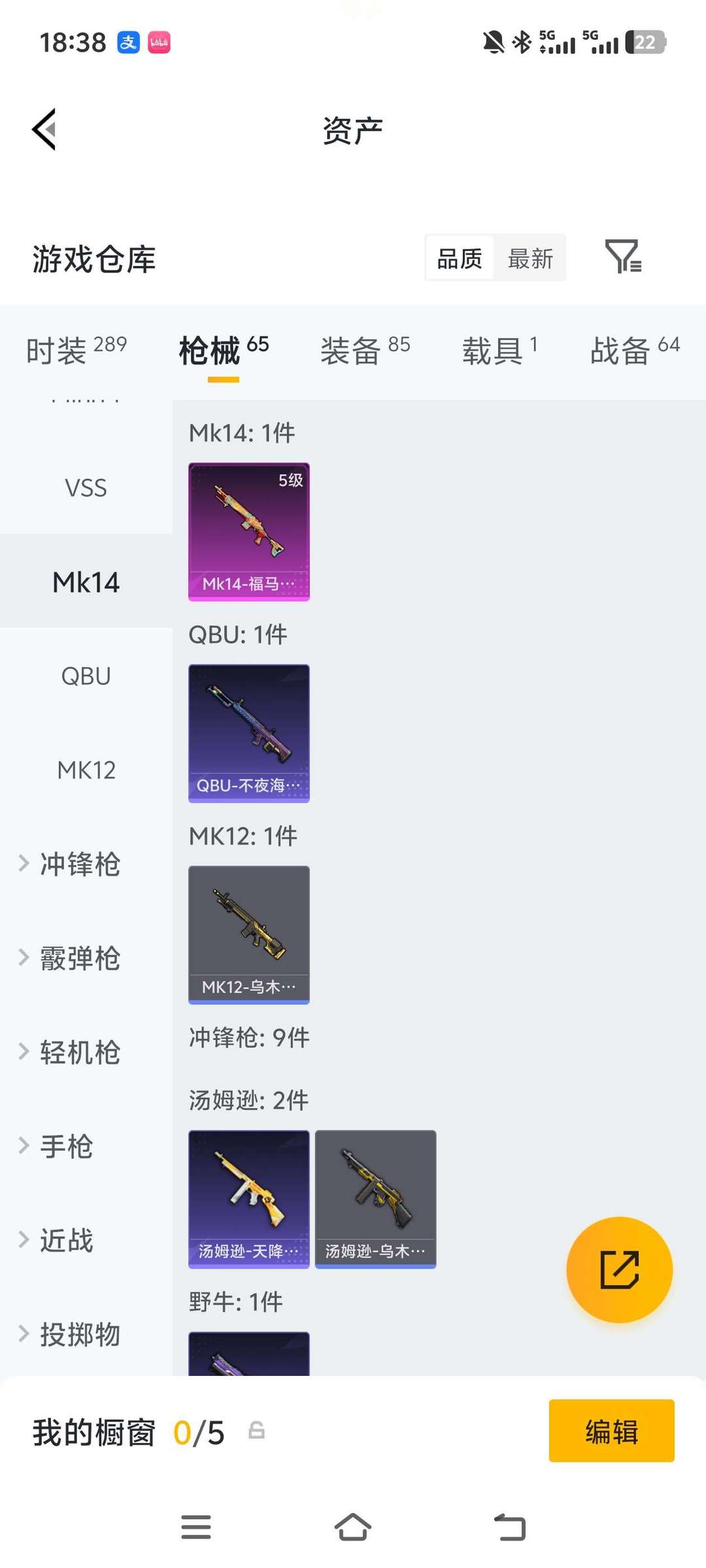Go back from the 资产 page
The height and width of the screenshot is (1568, 706).
tap(44, 129)
